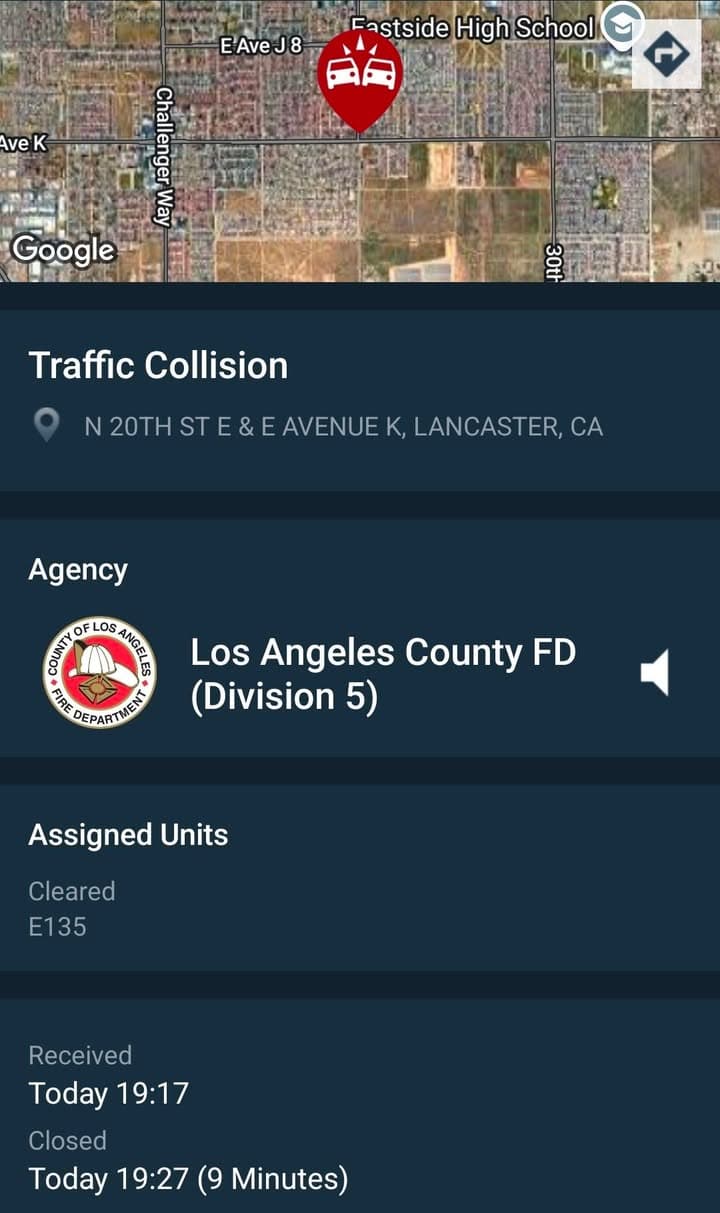Expand the Assigned Units section
Image resolution: width=720 pixels, height=1213 pixels.
click(130, 834)
